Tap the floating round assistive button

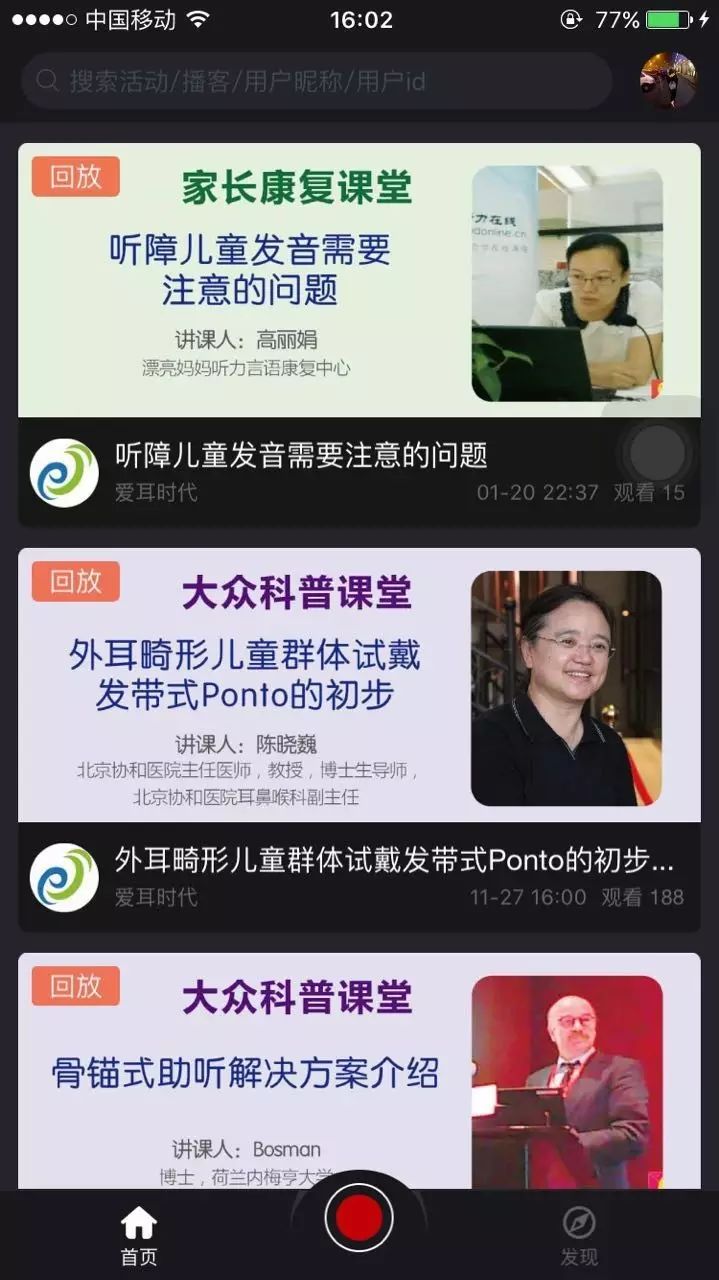pyautogui.click(x=657, y=453)
